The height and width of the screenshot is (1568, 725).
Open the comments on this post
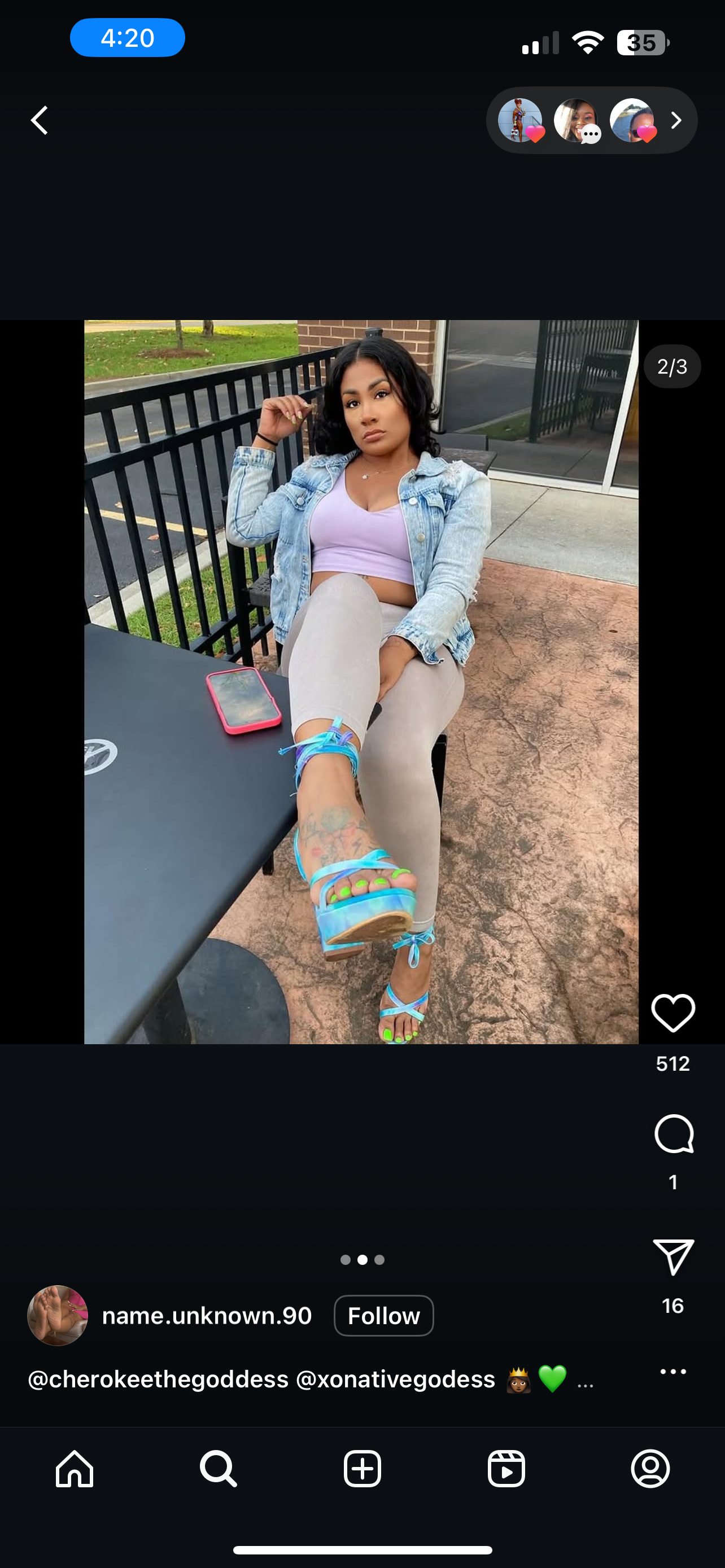673,1134
